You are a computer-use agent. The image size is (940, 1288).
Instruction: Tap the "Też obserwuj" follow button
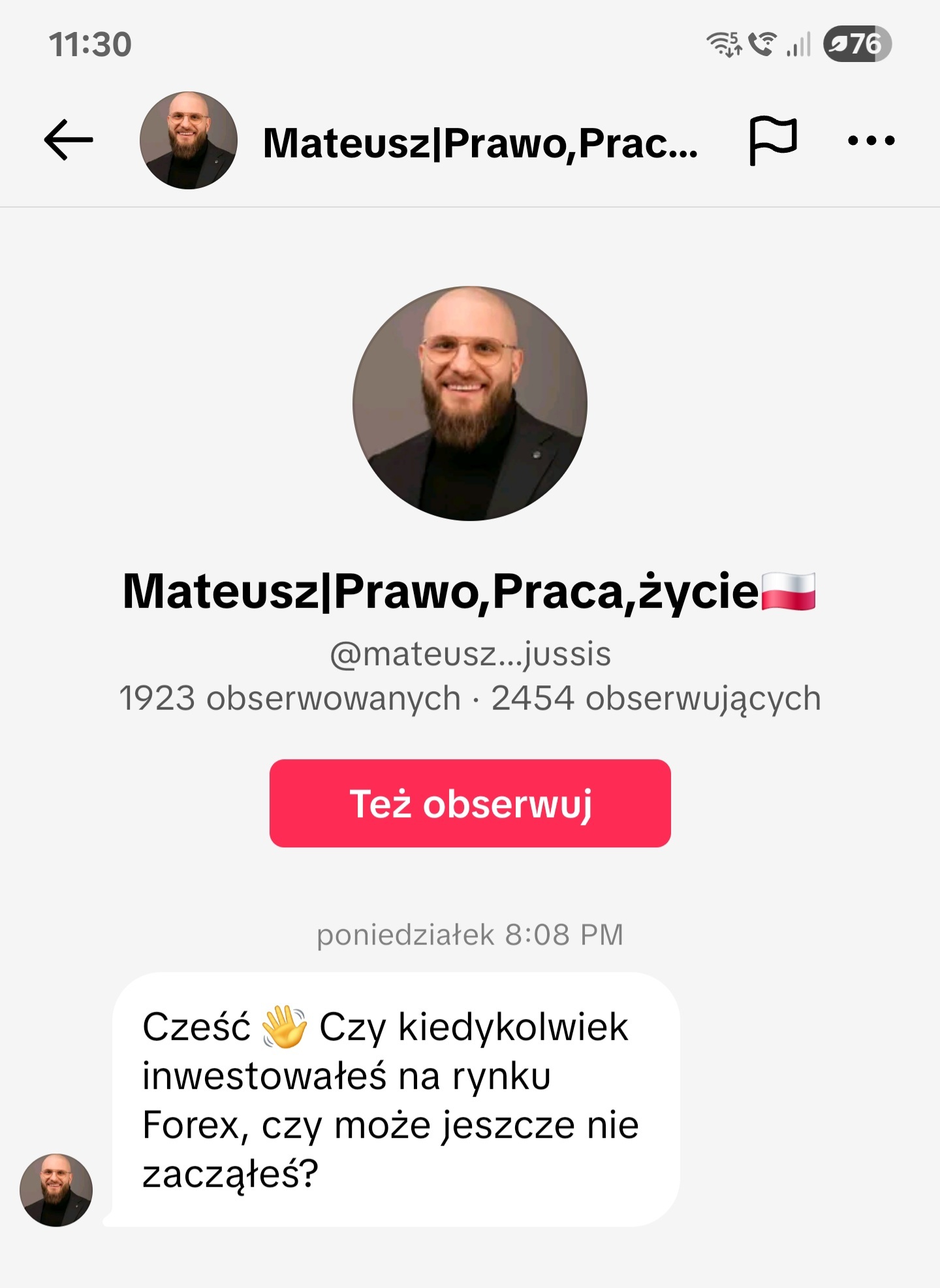pos(470,803)
